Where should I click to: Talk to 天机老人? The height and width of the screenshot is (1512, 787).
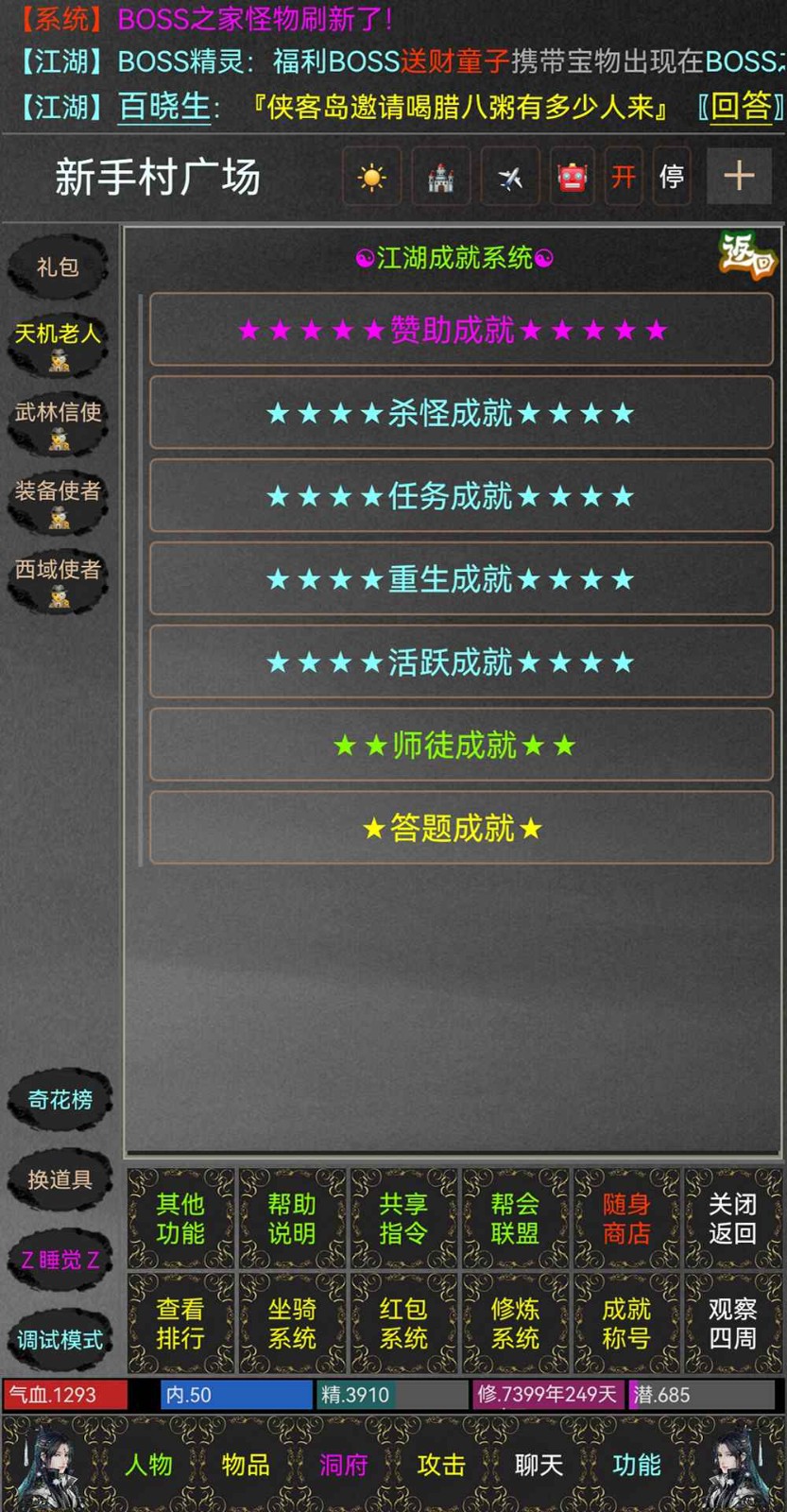pyautogui.click(x=58, y=342)
